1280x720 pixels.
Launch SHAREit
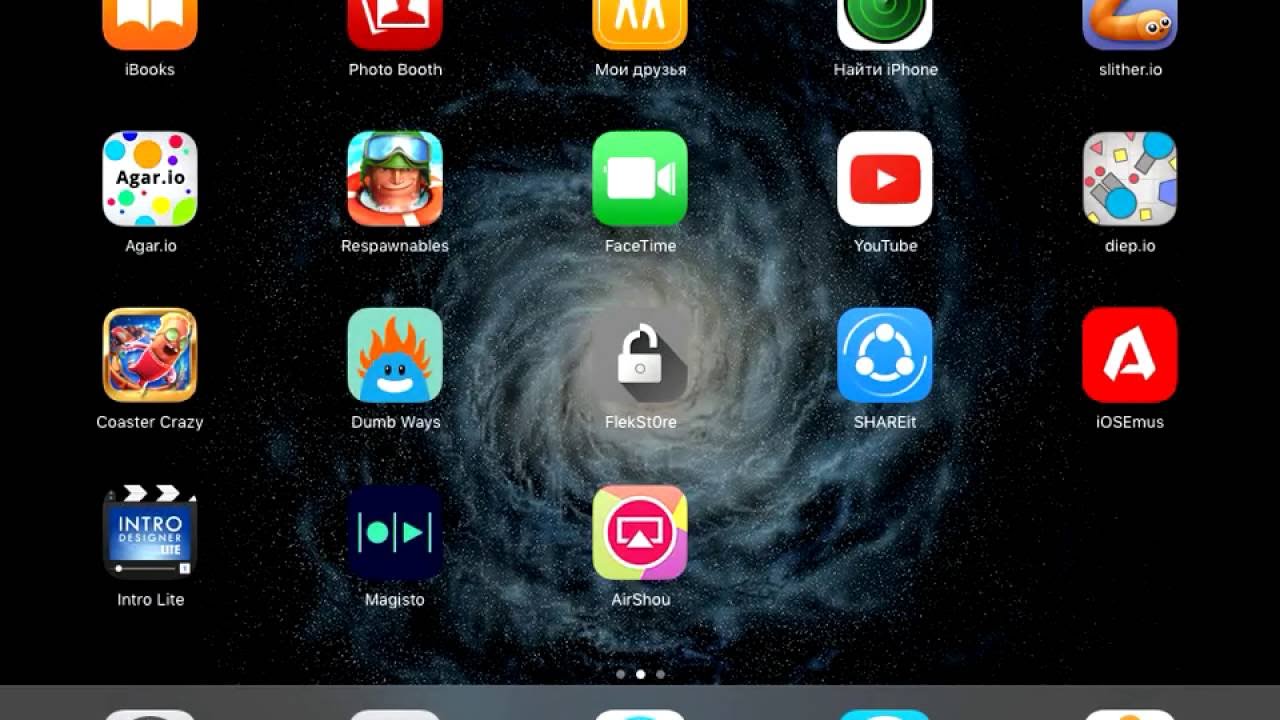885,355
